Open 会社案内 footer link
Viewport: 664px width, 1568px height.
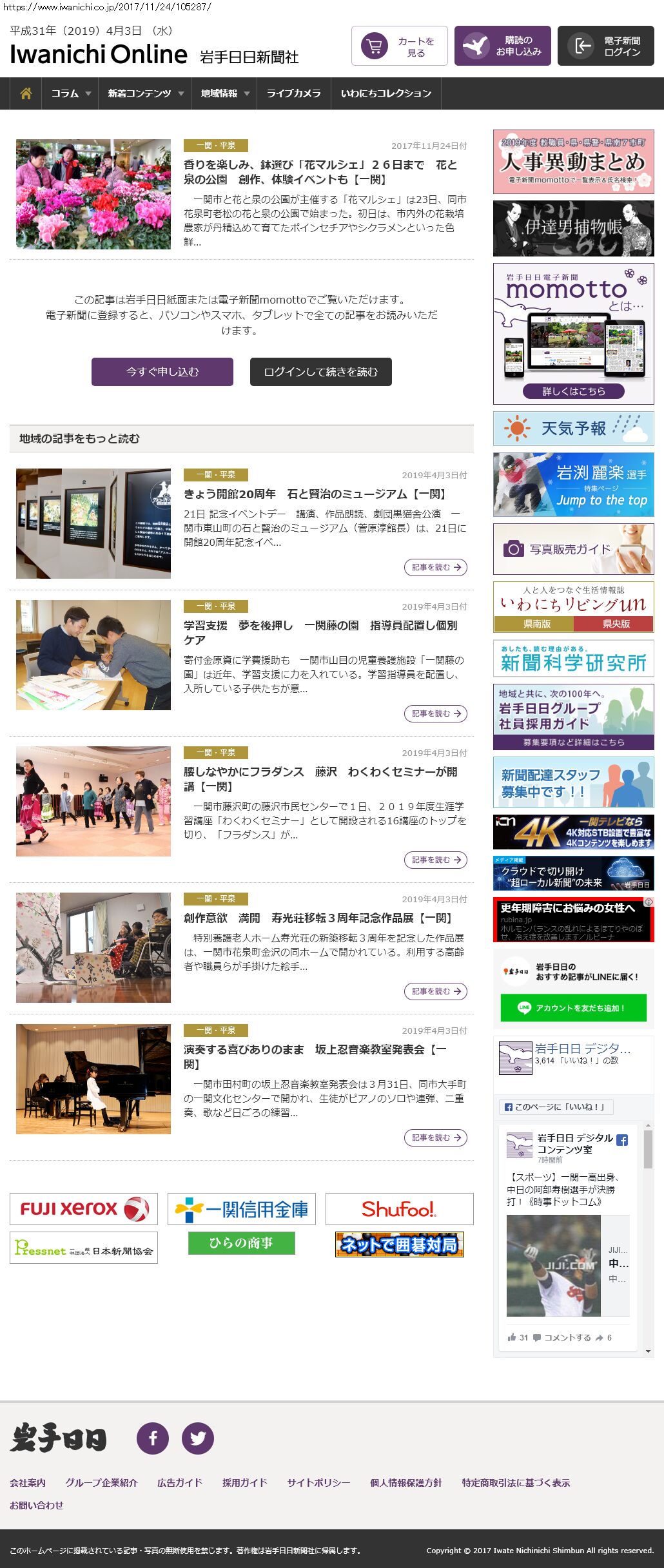(28, 1482)
